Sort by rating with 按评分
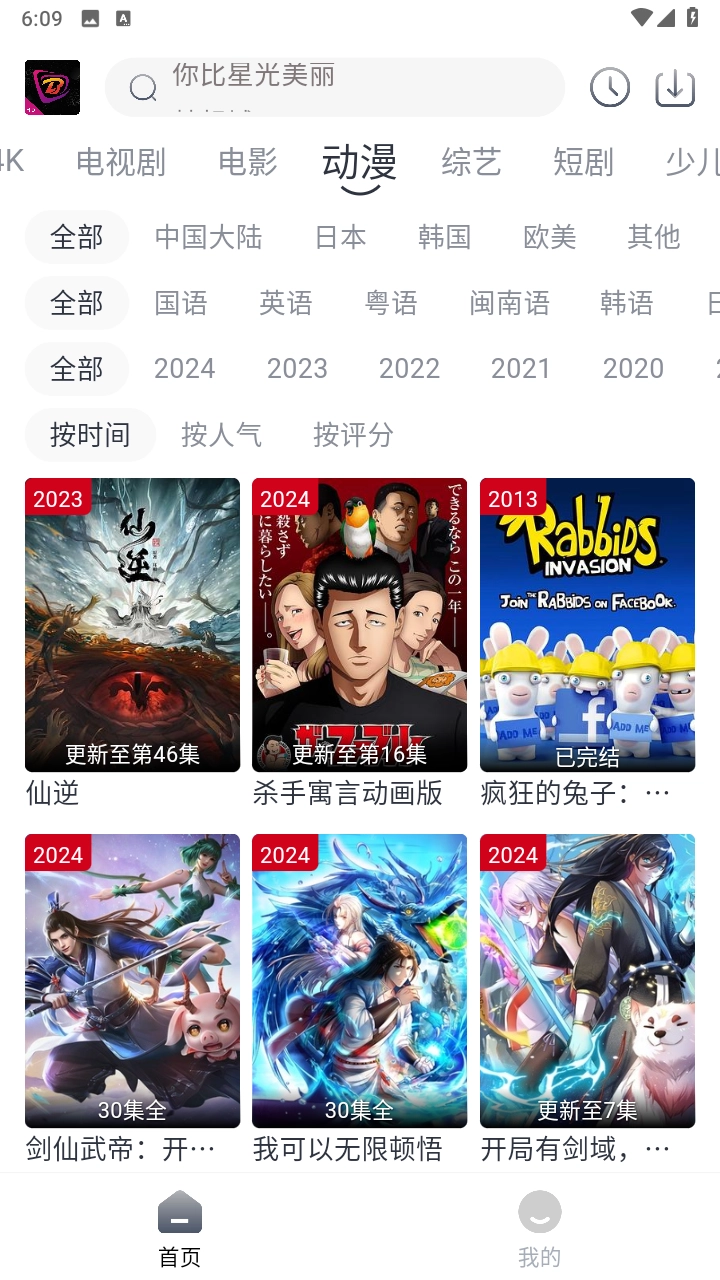Viewport: 720px width, 1280px height. pos(353,435)
